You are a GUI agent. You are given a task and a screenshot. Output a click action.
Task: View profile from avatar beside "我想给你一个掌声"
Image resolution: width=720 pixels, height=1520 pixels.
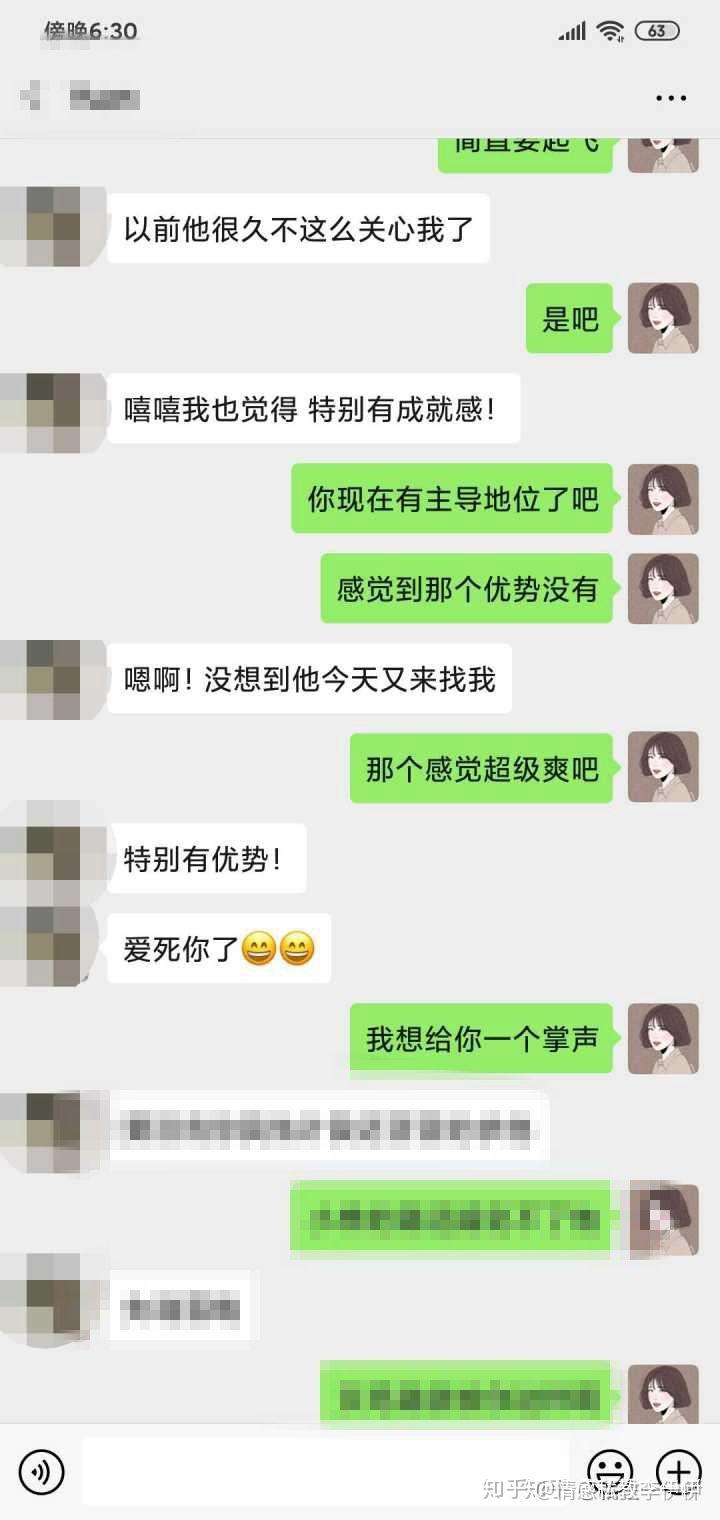click(662, 1038)
